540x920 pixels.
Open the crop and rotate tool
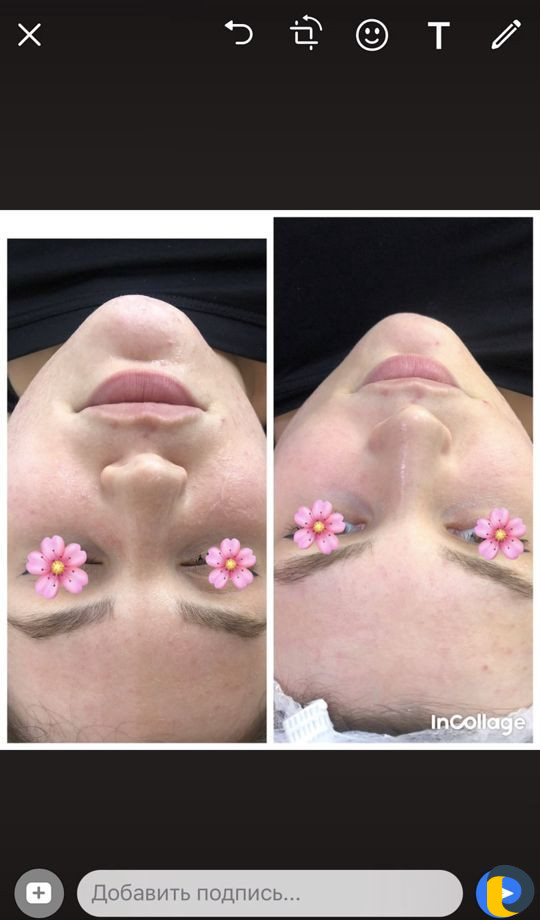point(306,33)
